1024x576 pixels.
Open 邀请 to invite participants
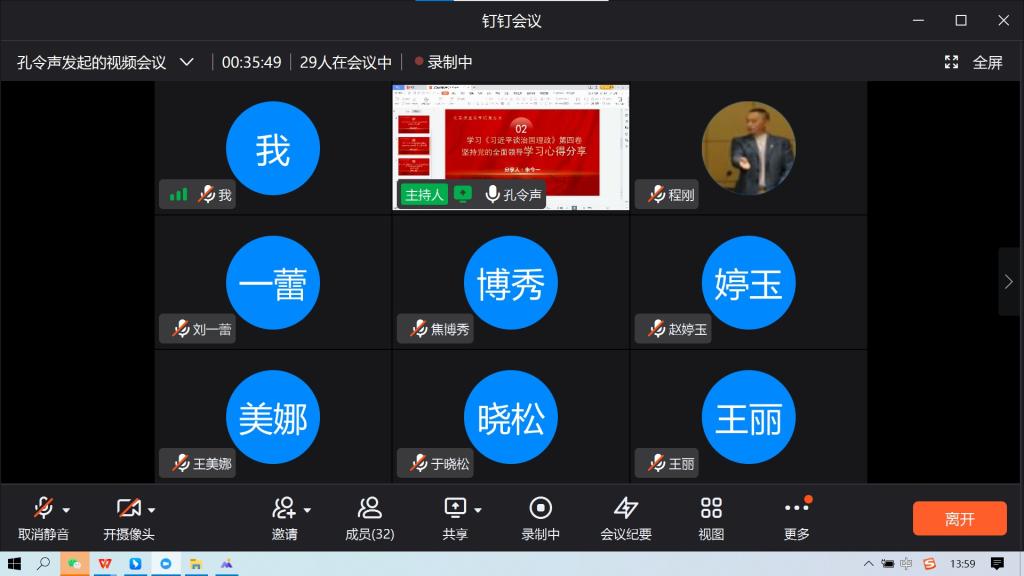point(284,517)
